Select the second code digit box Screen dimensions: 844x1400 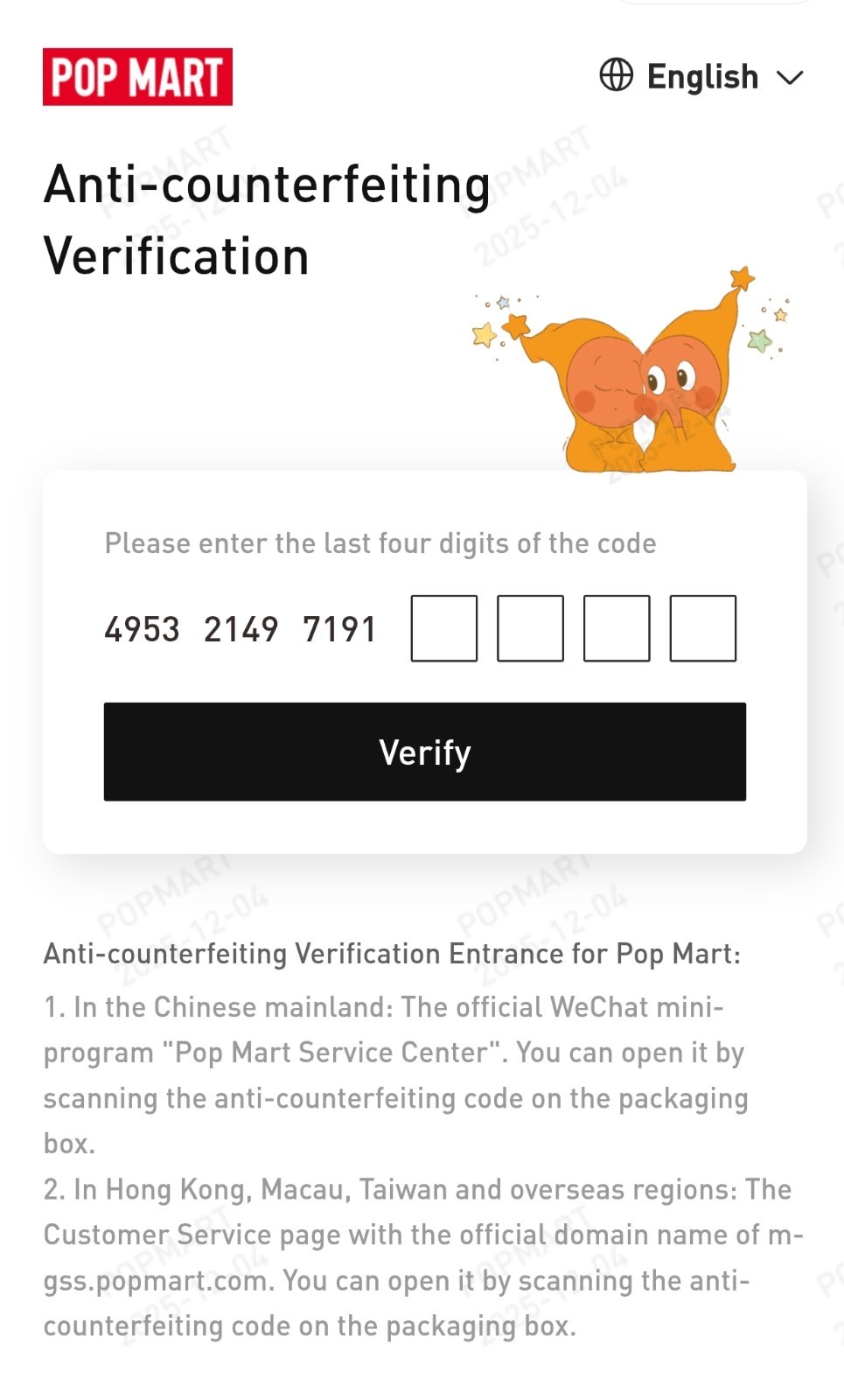click(530, 628)
